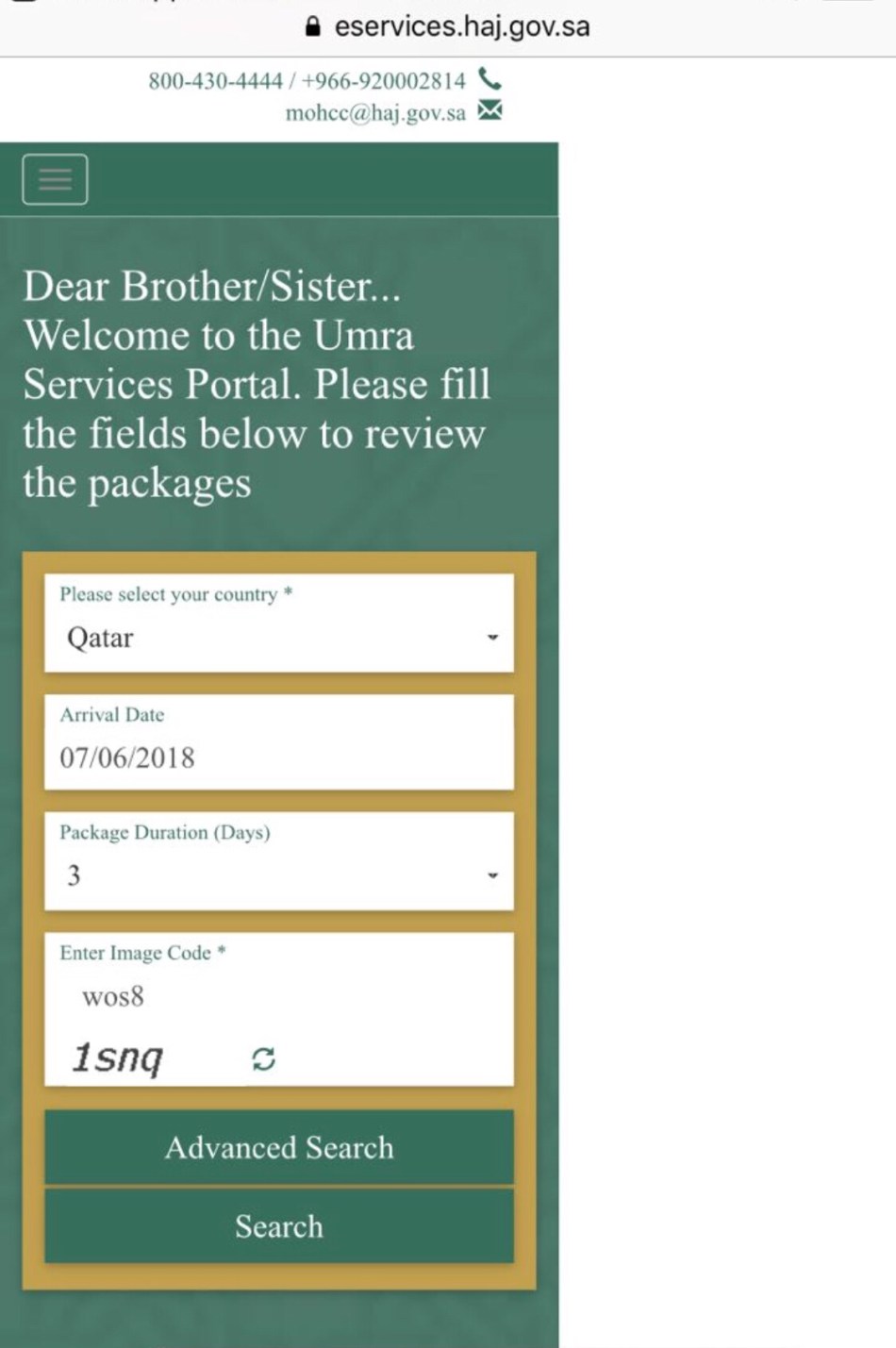Tap the Search button
Screen dimensions: 896x1348
pyautogui.click(x=279, y=1226)
